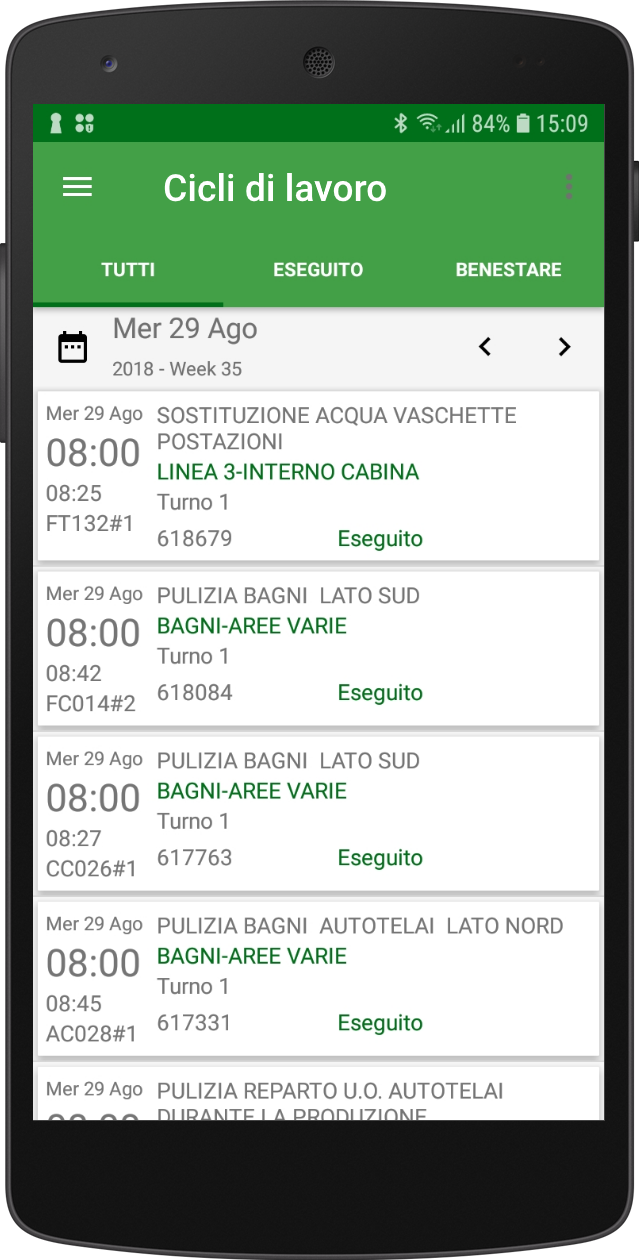The image size is (640, 1260).
Task: Open work cycle 617763 card
Action: [x=318, y=813]
